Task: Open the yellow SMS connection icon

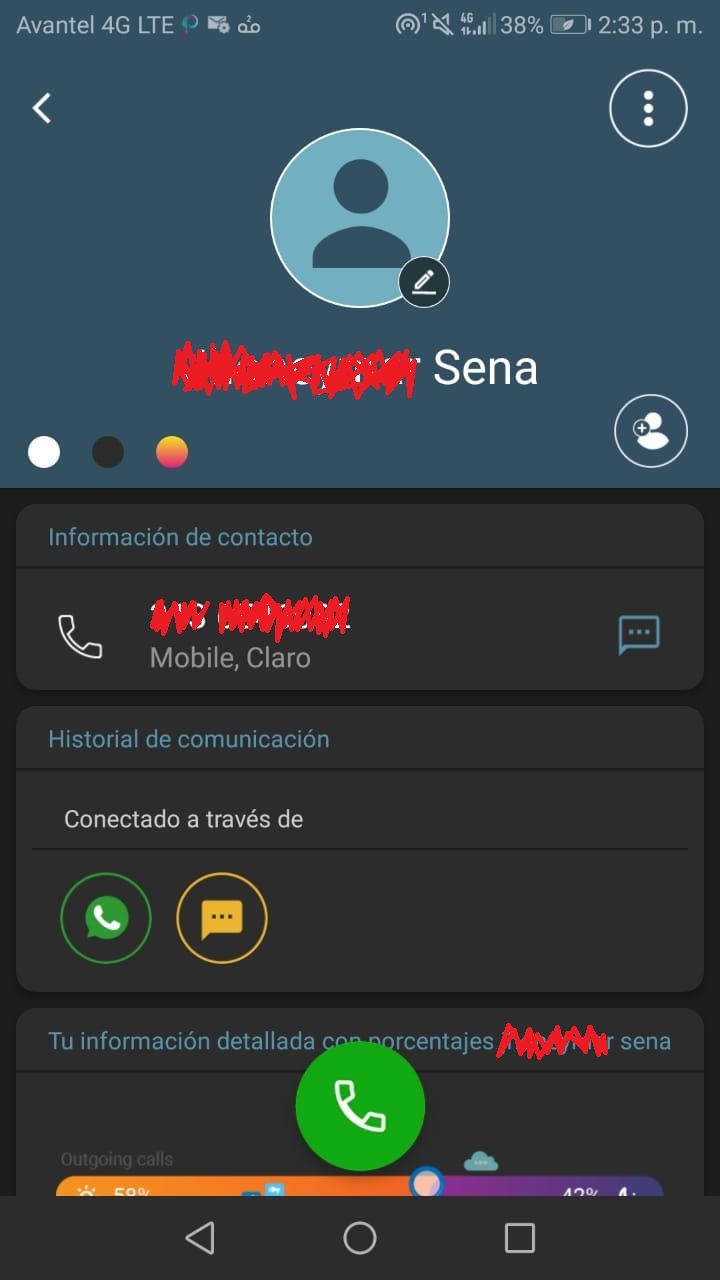Action: (x=222, y=918)
